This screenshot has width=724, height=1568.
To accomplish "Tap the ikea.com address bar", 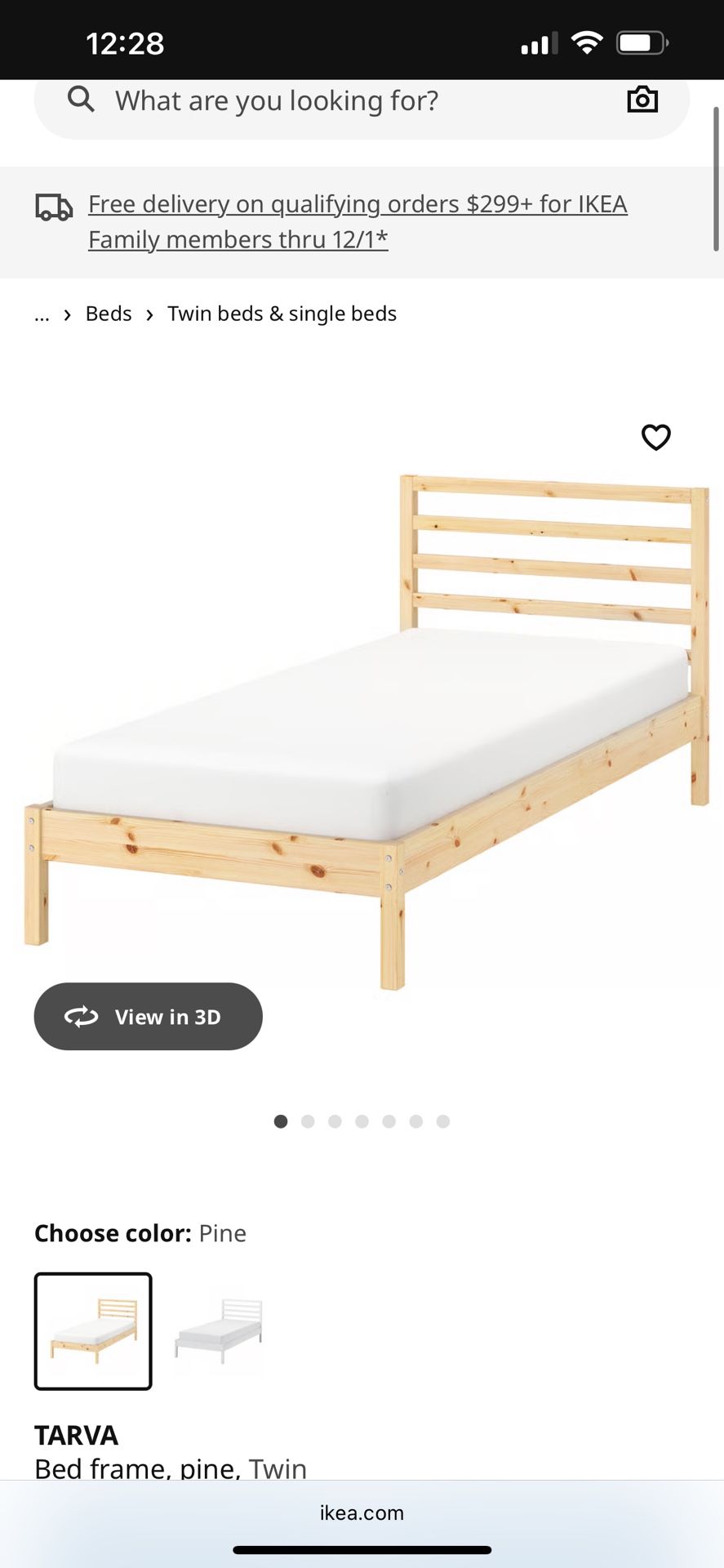I will pyautogui.click(x=362, y=1512).
